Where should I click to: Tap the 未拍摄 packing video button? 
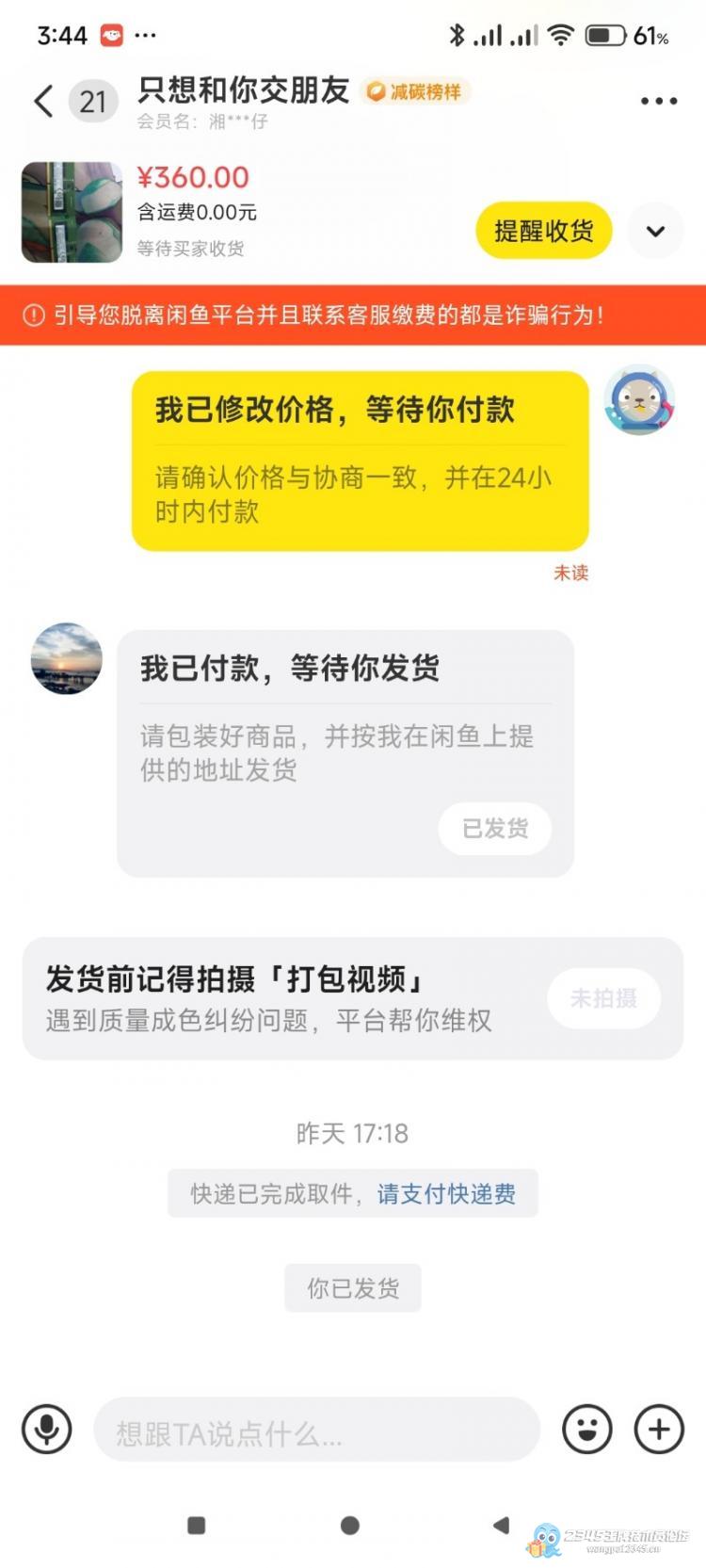603,998
